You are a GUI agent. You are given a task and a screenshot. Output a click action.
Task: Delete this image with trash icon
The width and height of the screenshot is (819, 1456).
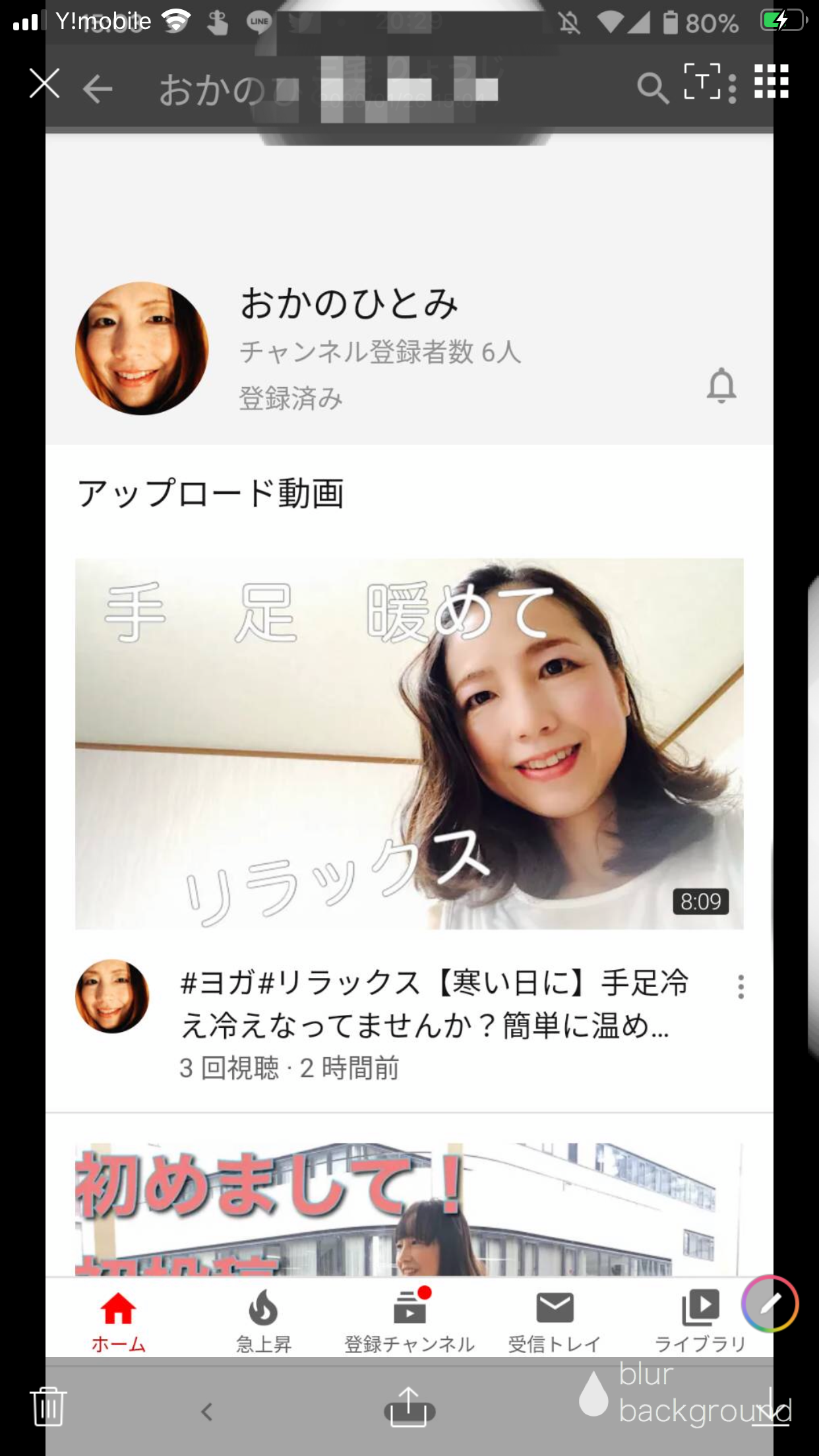point(48,1405)
